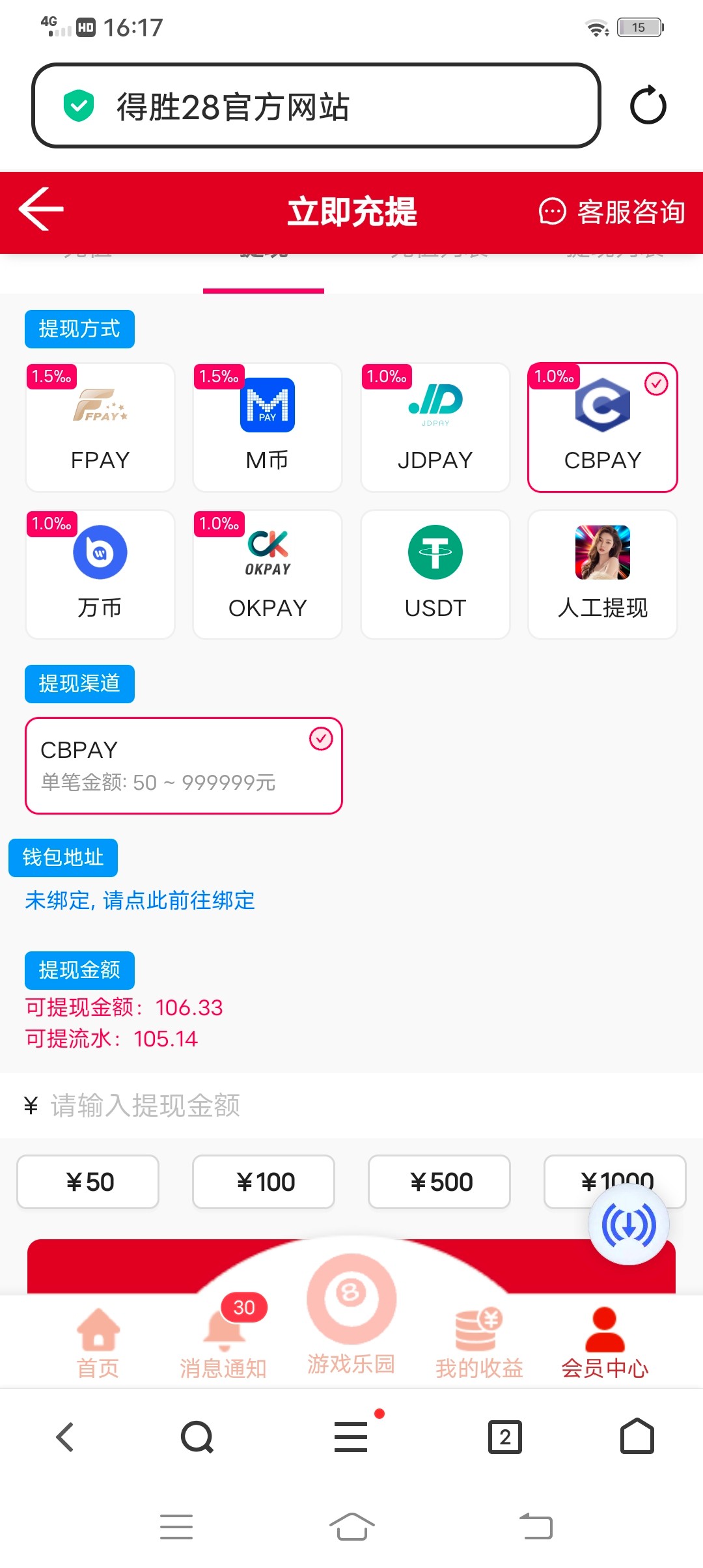
Task: Choose the ¥50 quick amount
Action: pyautogui.click(x=88, y=1182)
